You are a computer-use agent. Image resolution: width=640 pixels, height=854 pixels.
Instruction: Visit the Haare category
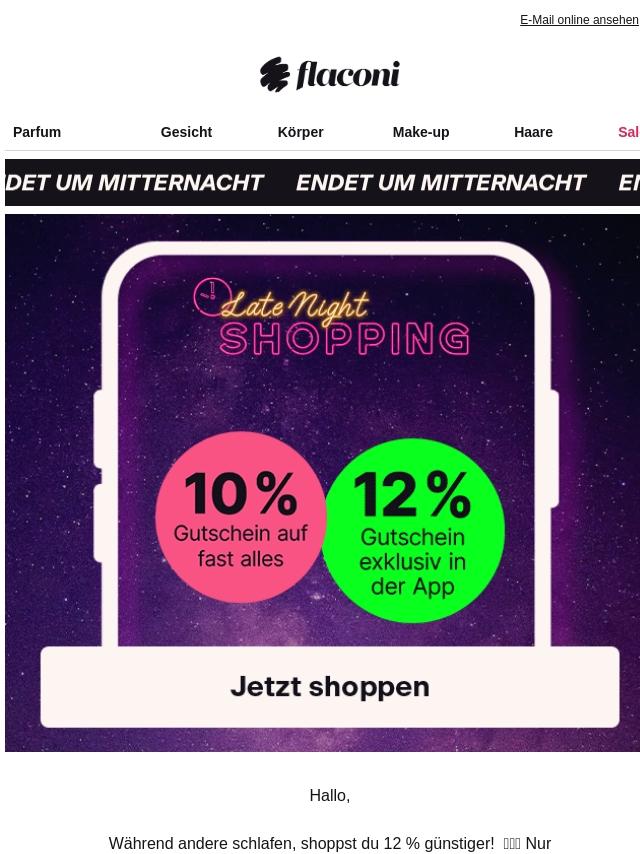pos(533,132)
